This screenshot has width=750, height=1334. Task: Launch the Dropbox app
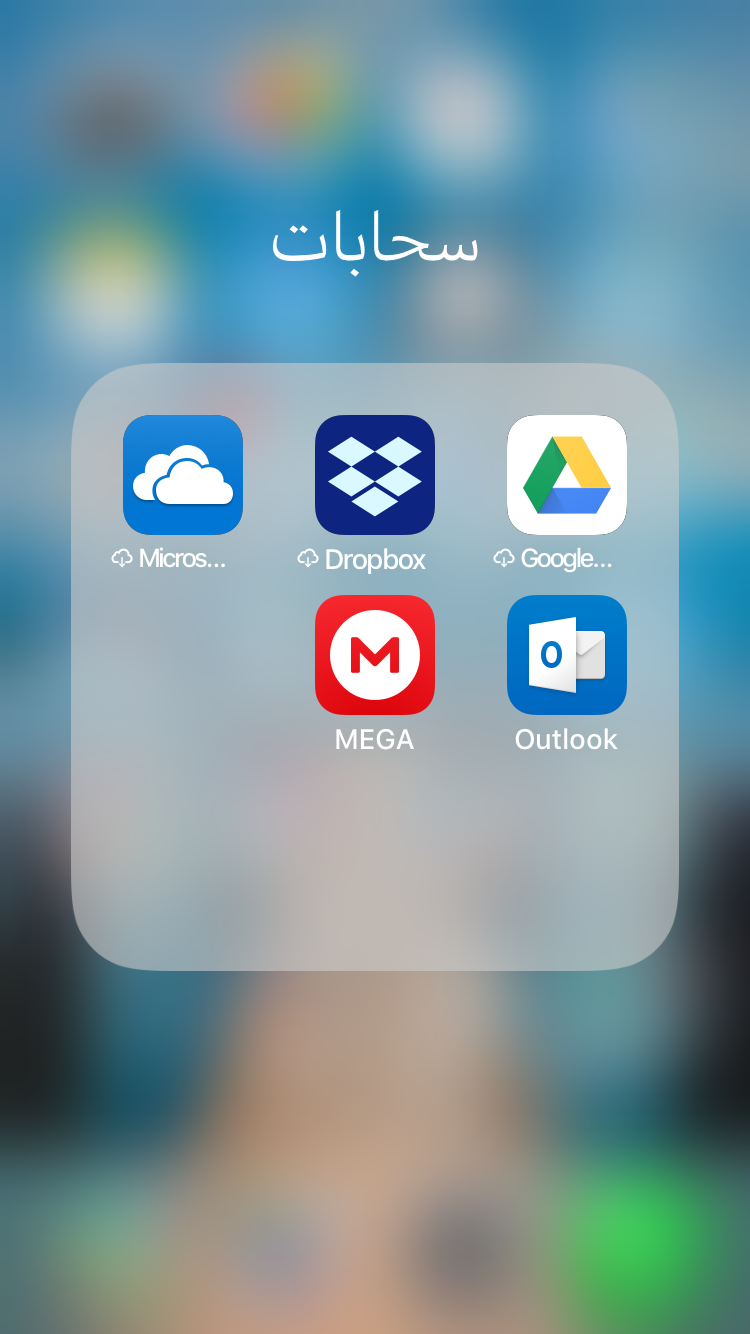(375, 475)
